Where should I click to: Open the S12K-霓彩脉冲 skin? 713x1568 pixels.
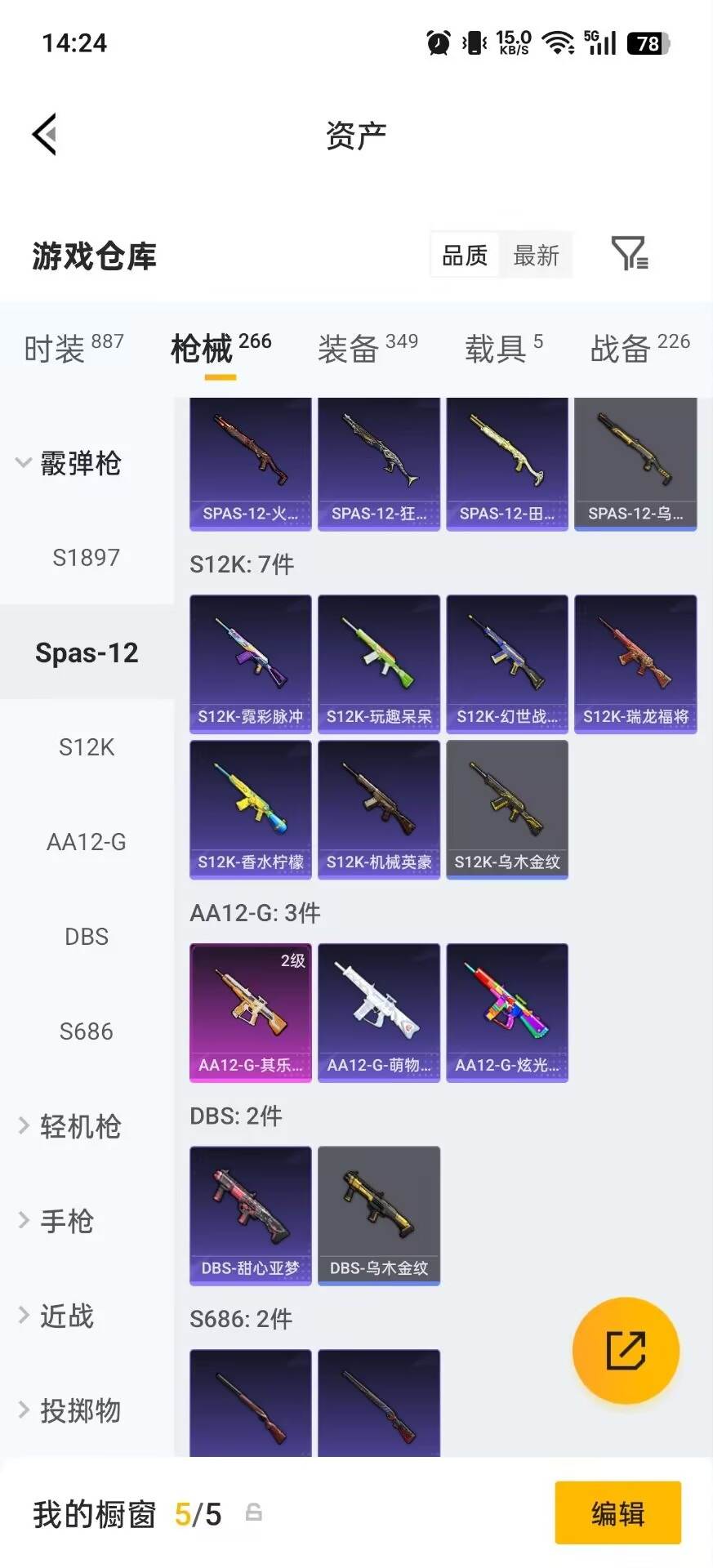[x=251, y=664]
